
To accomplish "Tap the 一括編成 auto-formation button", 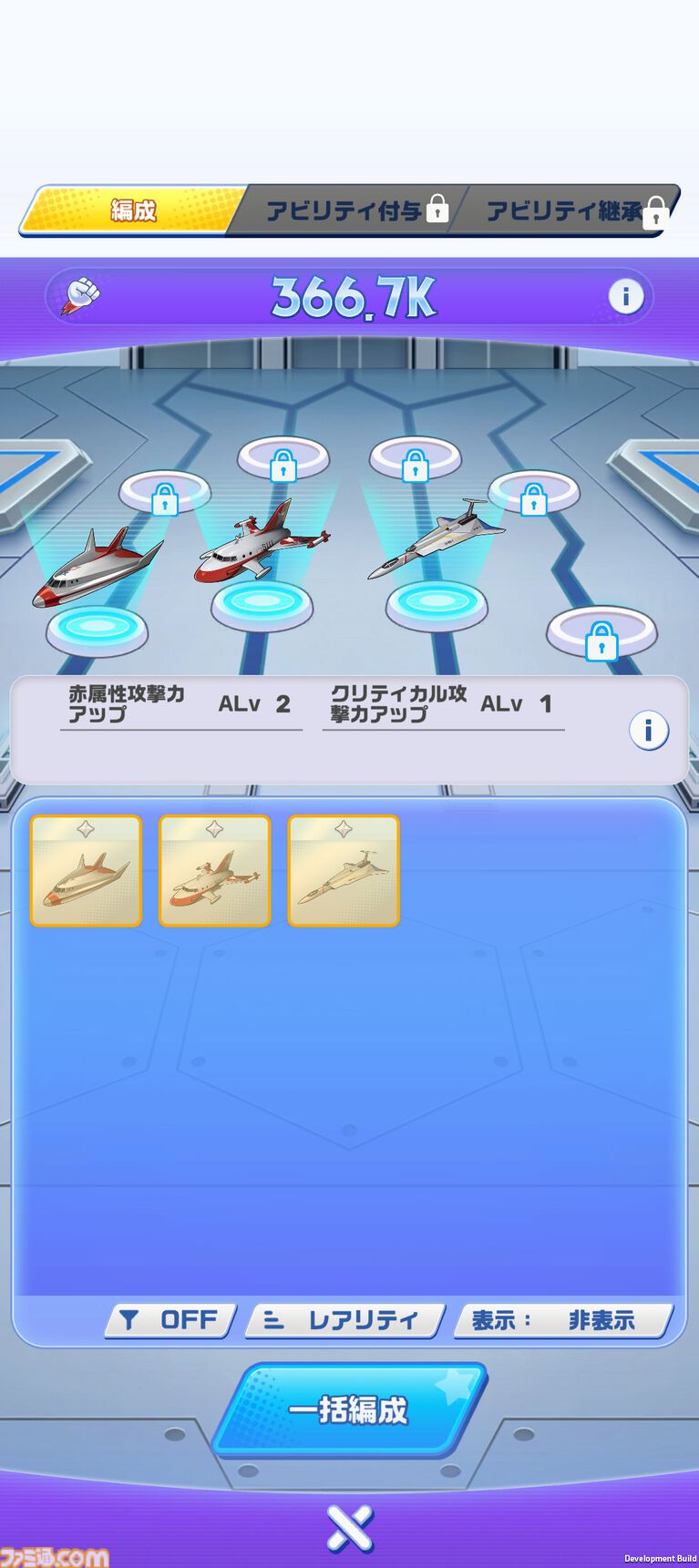I will click(x=349, y=1409).
